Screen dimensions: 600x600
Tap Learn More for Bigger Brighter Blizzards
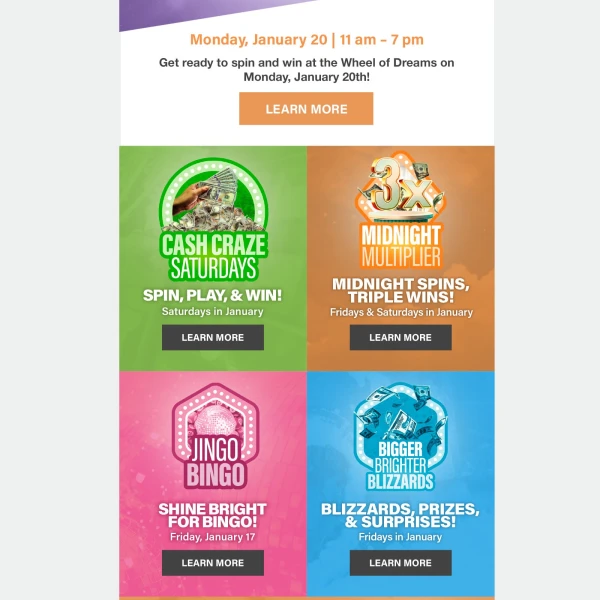pyautogui.click(x=400, y=563)
